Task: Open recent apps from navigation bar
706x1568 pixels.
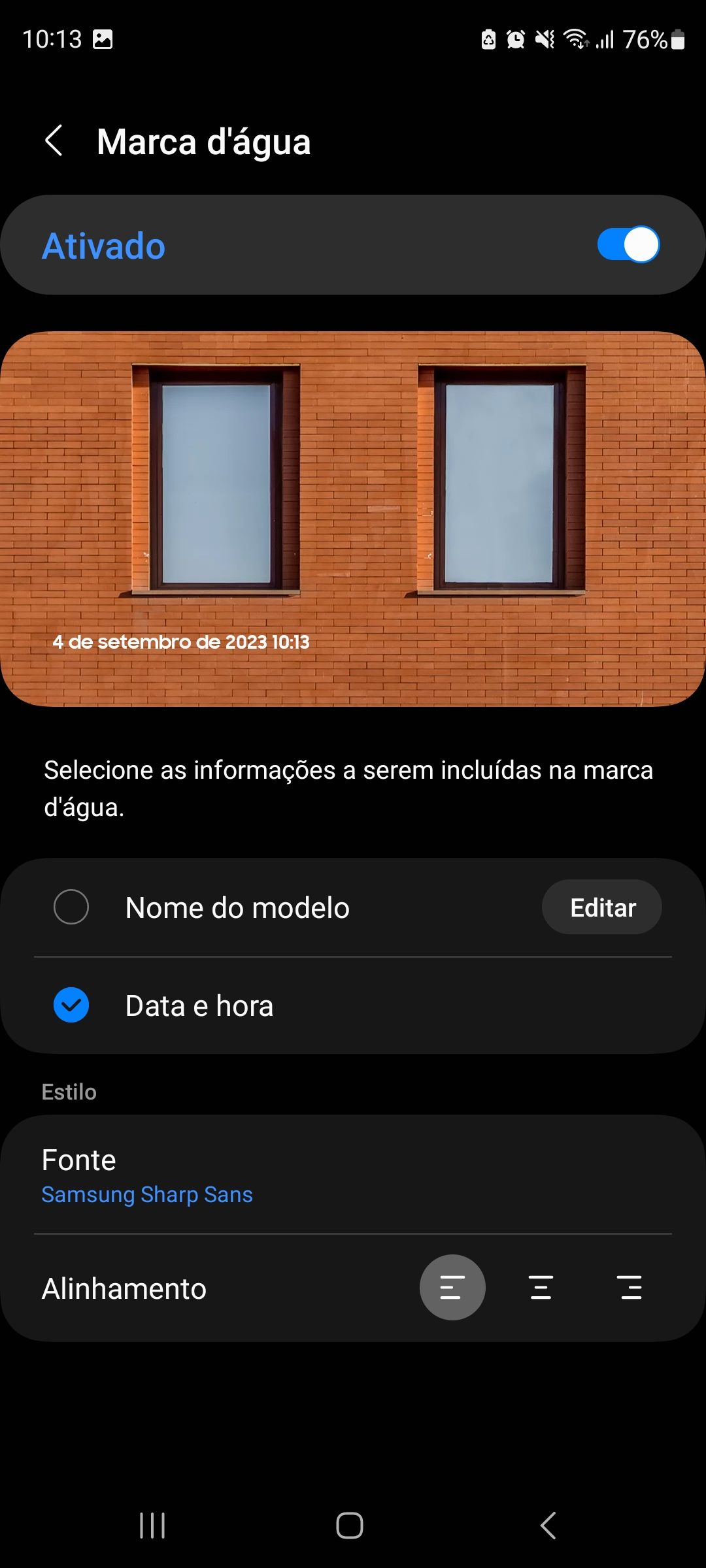Action: [x=152, y=1526]
